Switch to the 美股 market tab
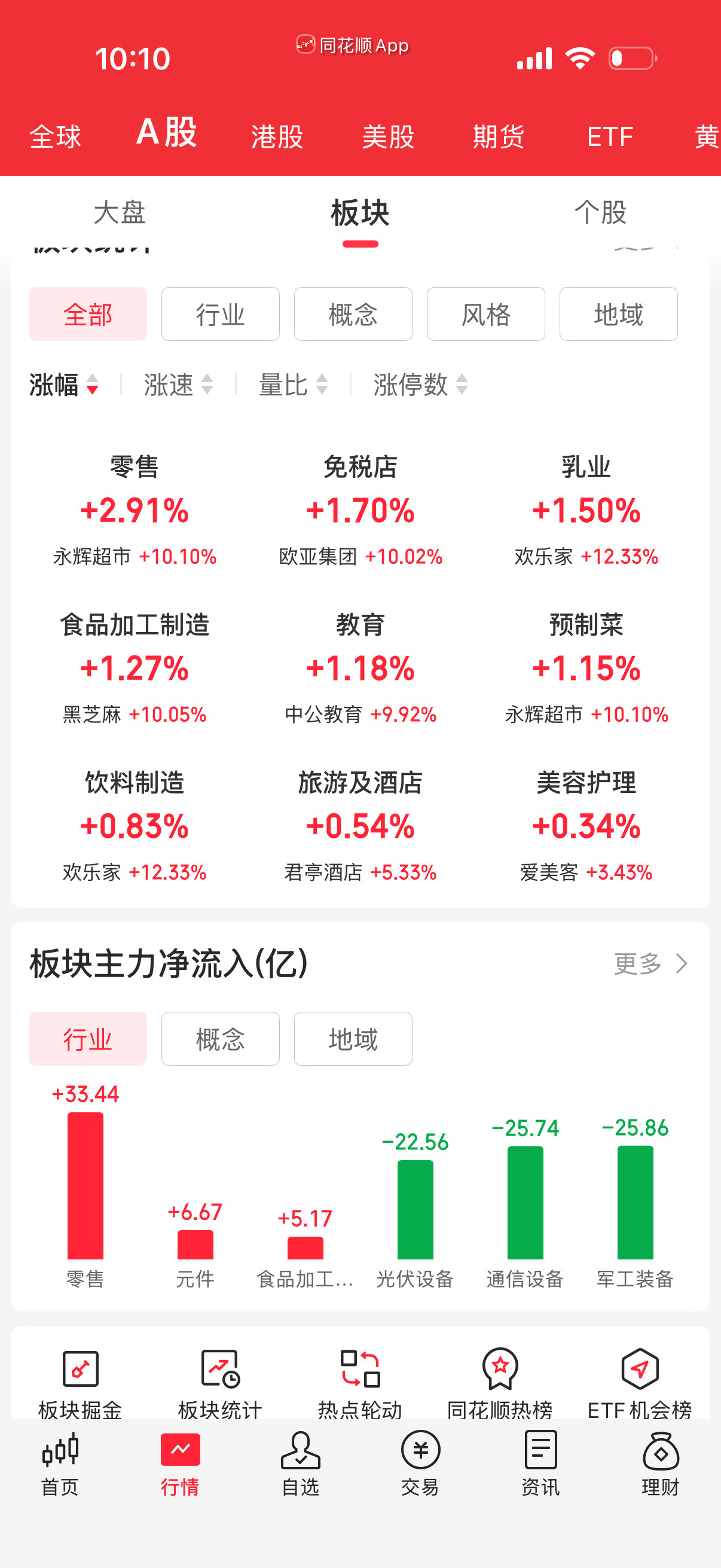The width and height of the screenshot is (721, 1568). point(387,136)
